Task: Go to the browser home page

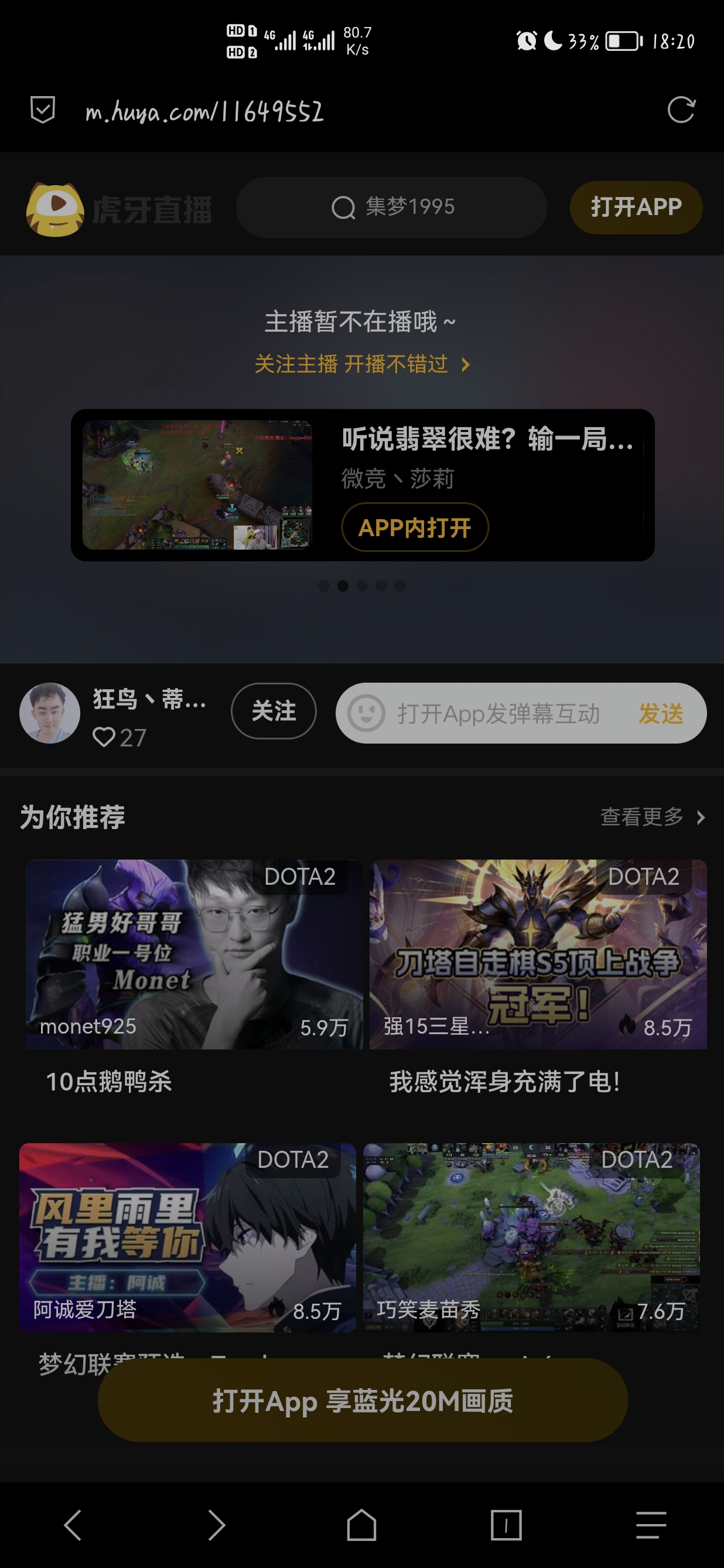Action: point(361,1525)
